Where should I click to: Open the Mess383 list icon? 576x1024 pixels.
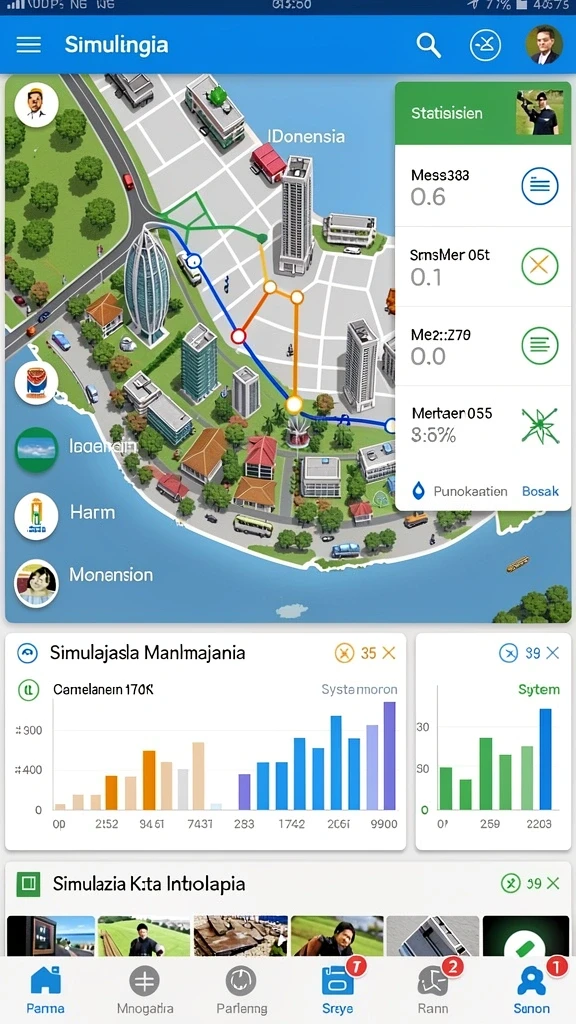tap(539, 186)
